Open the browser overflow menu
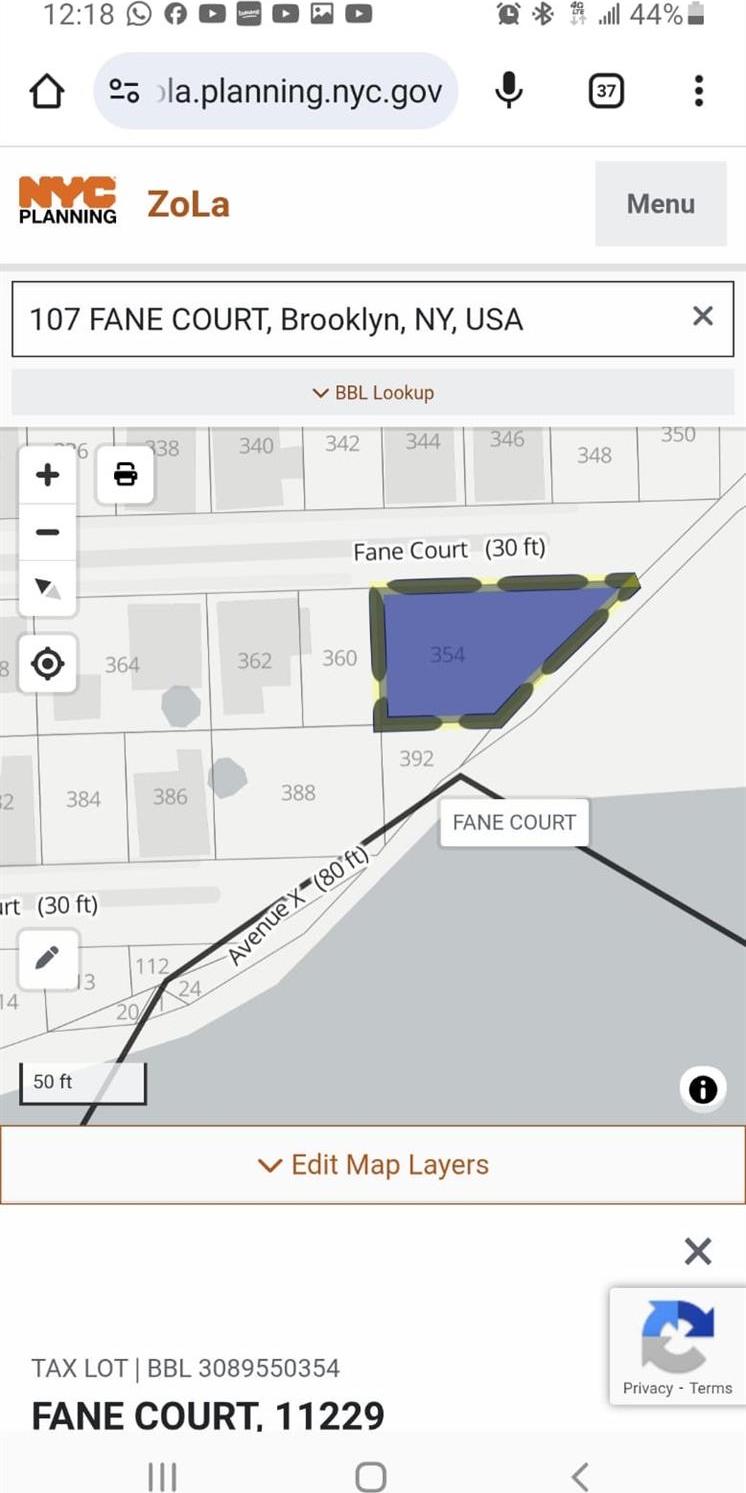Screen dimensions: 746x1493 tap(699, 92)
